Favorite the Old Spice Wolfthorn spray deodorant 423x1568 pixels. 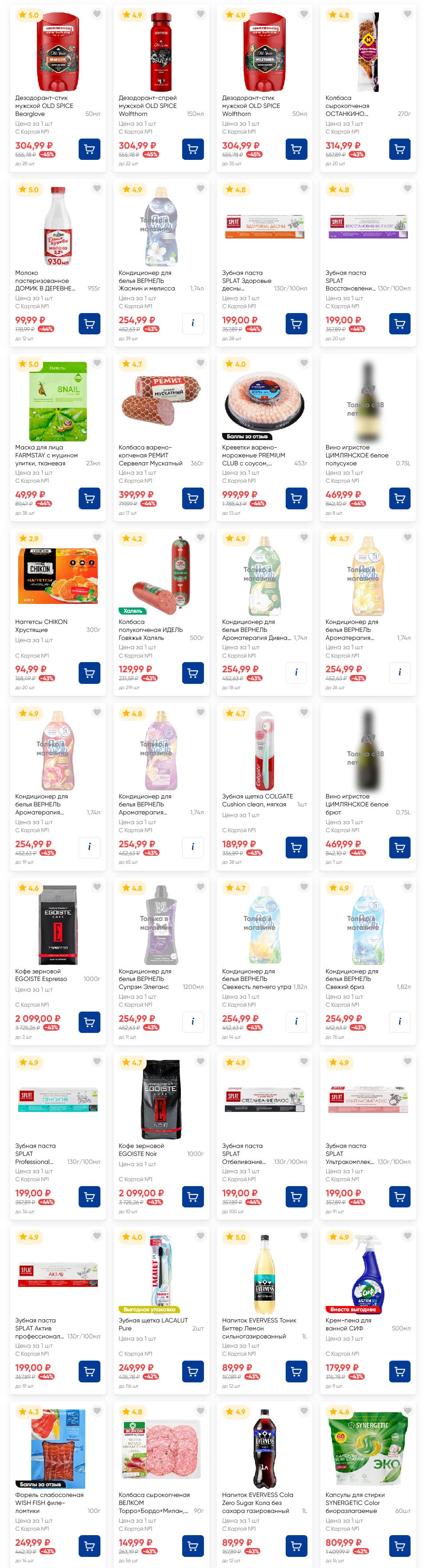click(x=200, y=14)
